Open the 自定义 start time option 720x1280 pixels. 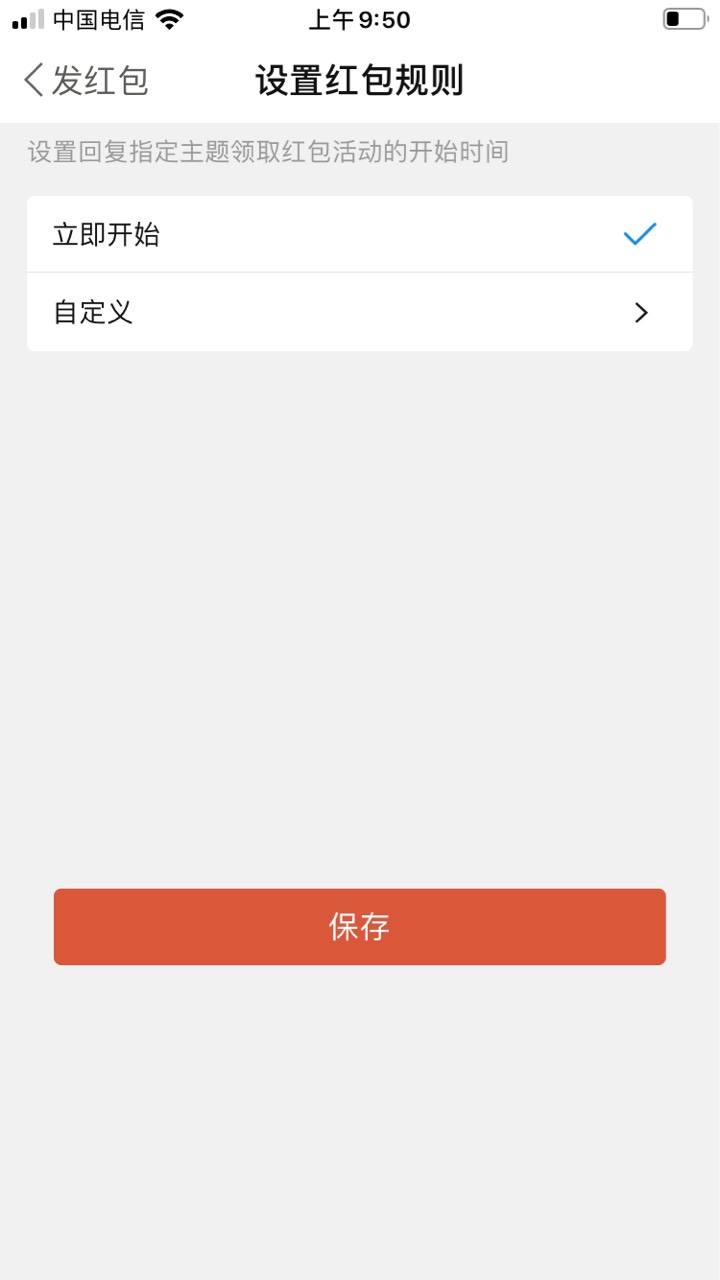coord(360,312)
